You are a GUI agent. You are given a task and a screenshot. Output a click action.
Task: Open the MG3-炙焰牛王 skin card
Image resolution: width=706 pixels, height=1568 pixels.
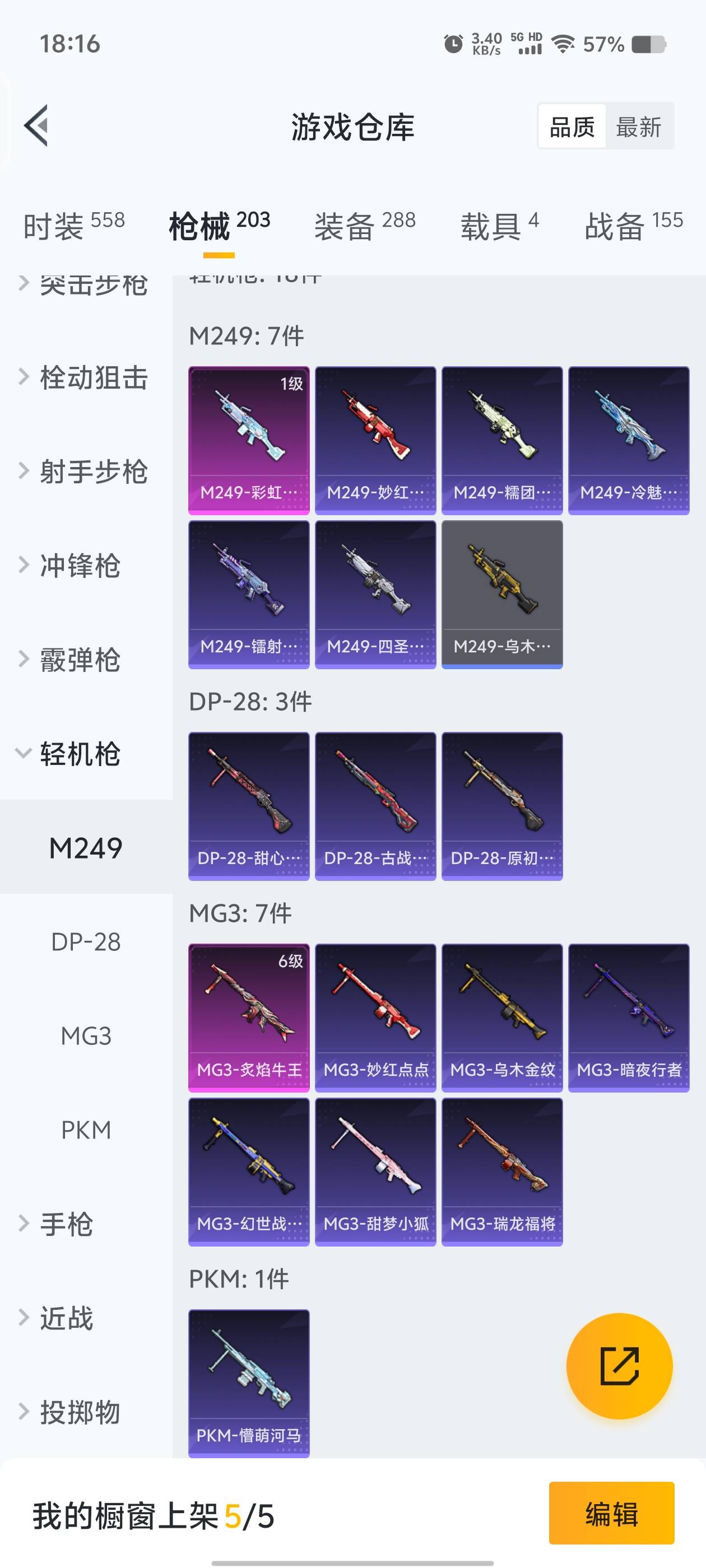249,1017
